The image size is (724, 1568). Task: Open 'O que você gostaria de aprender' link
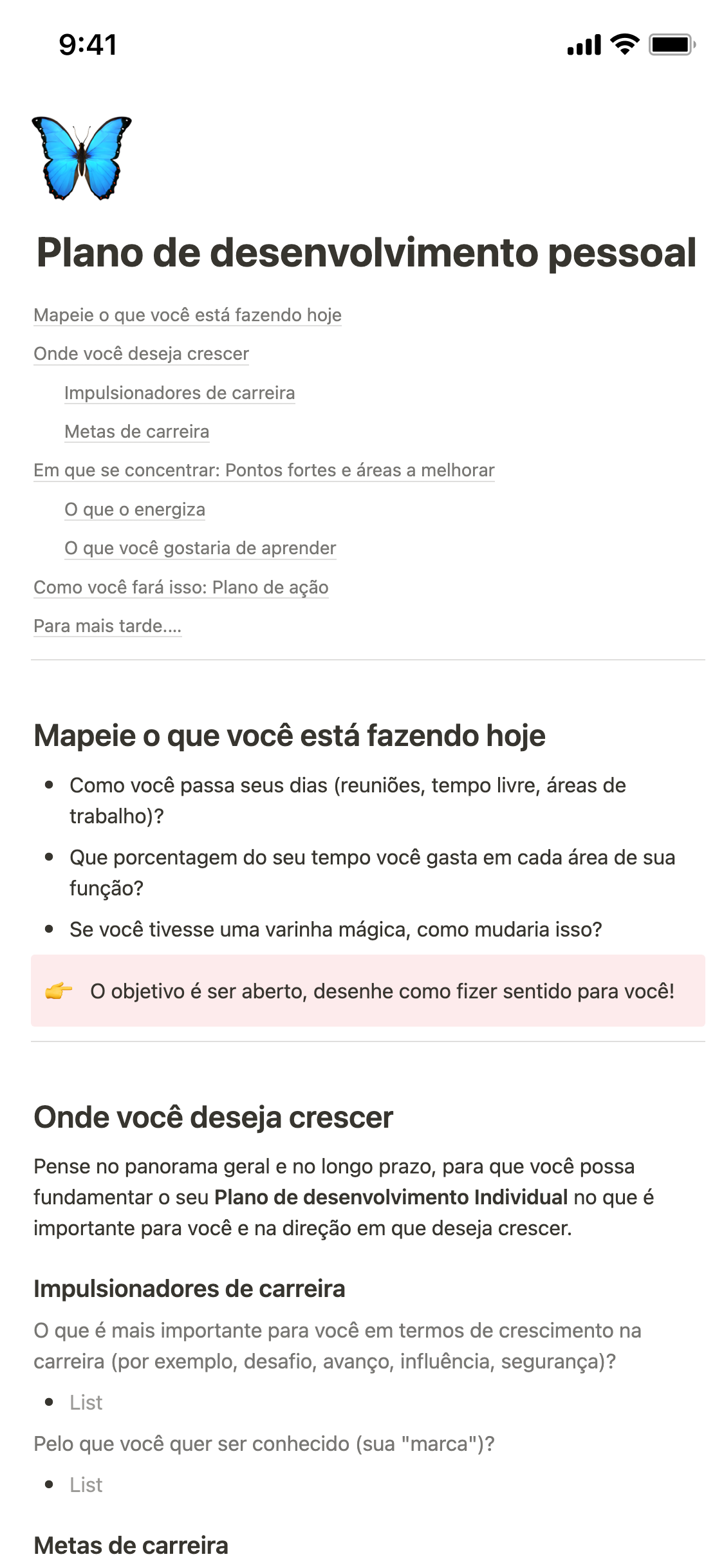pos(200,548)
